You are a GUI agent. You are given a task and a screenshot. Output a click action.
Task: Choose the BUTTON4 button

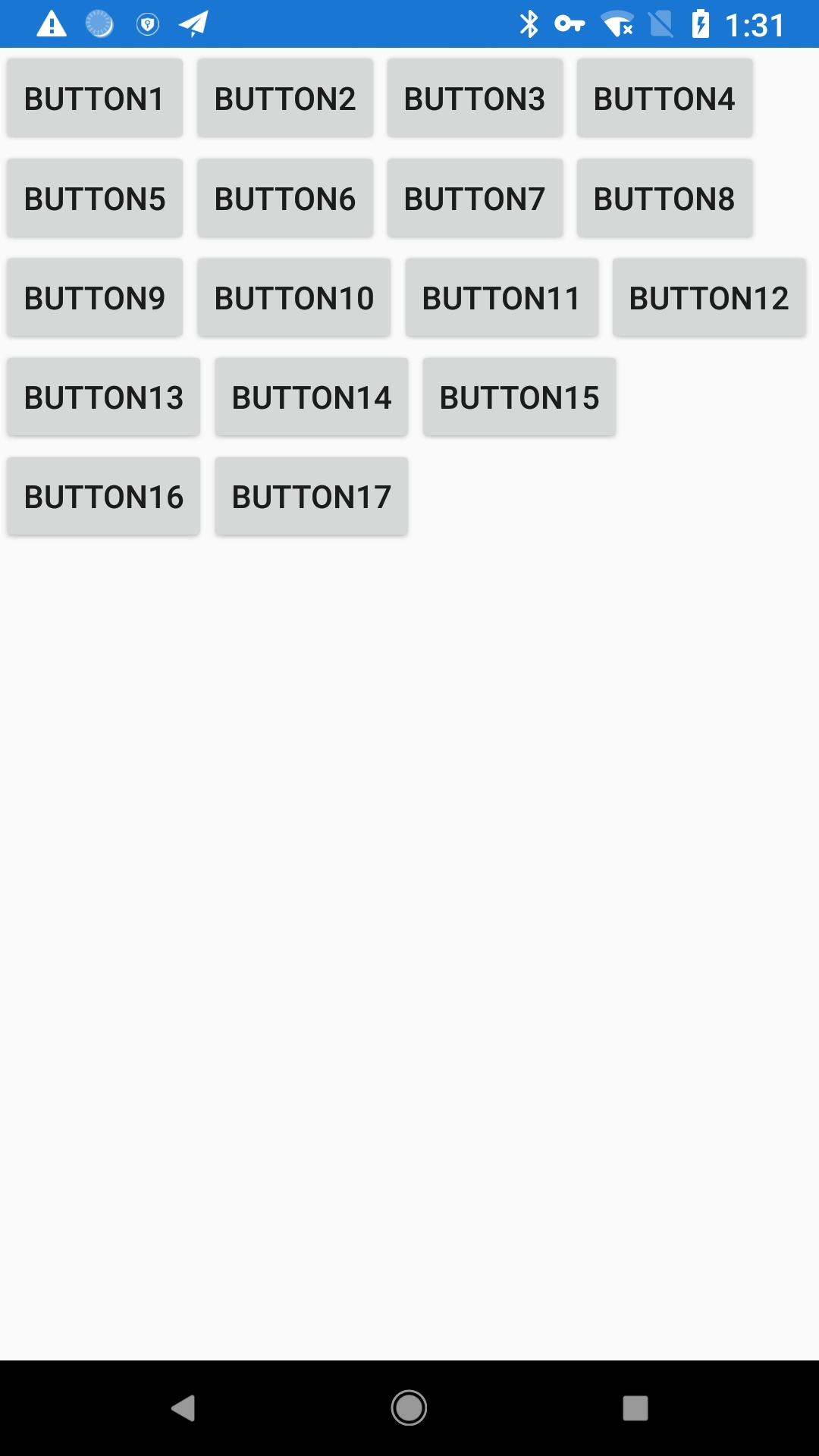click(664, 99)
